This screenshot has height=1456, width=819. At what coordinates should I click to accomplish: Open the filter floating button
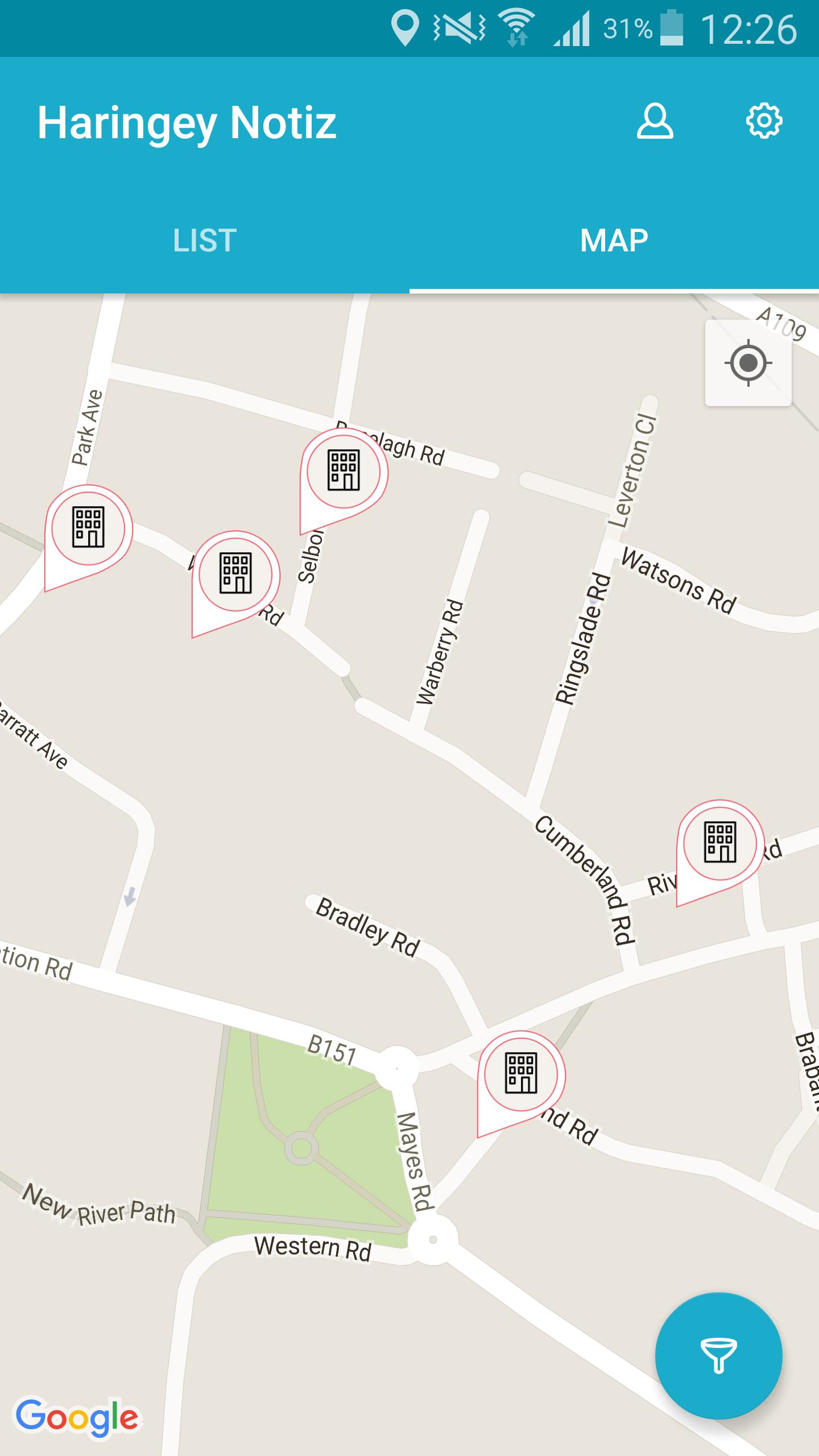[x=718, y=1356]
